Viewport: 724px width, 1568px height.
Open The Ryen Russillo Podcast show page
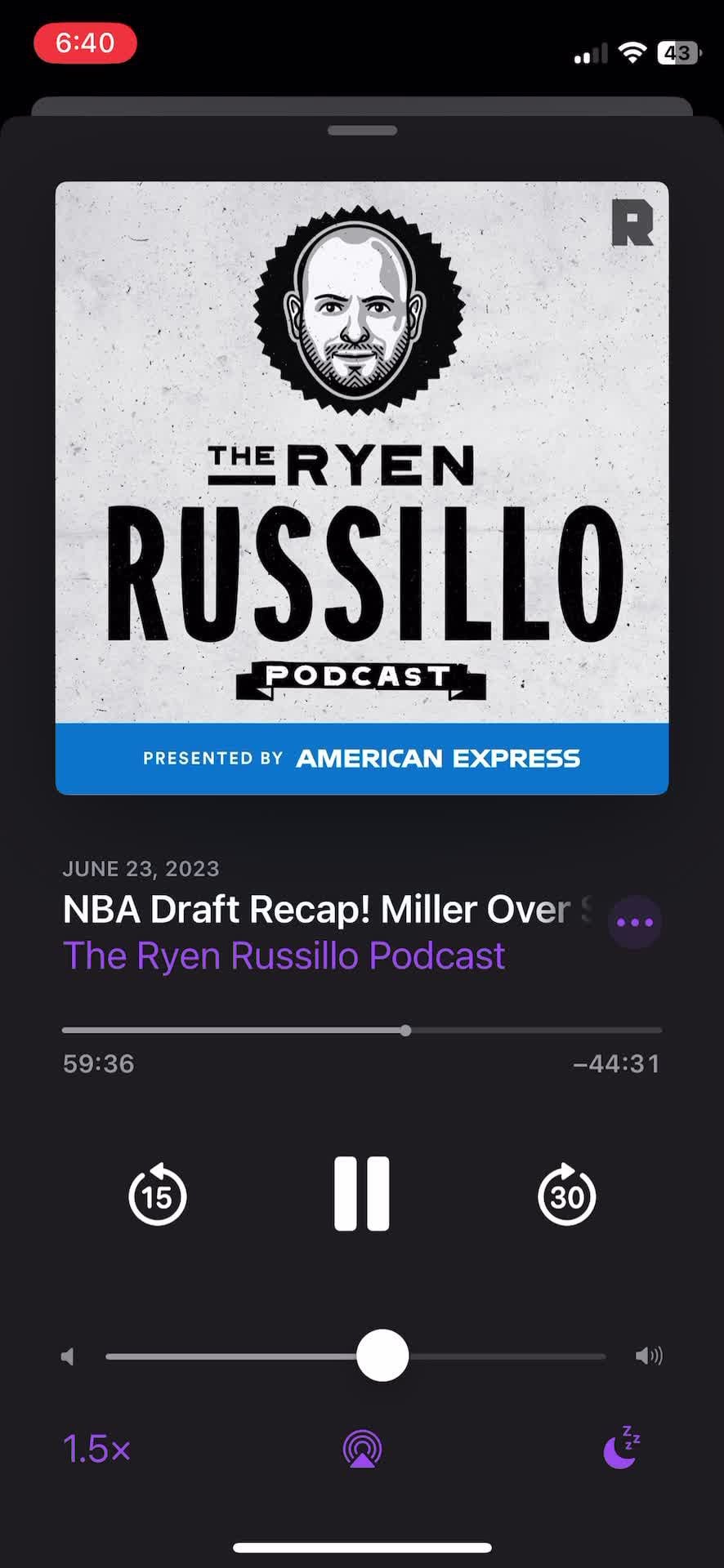tap(284, 956)
